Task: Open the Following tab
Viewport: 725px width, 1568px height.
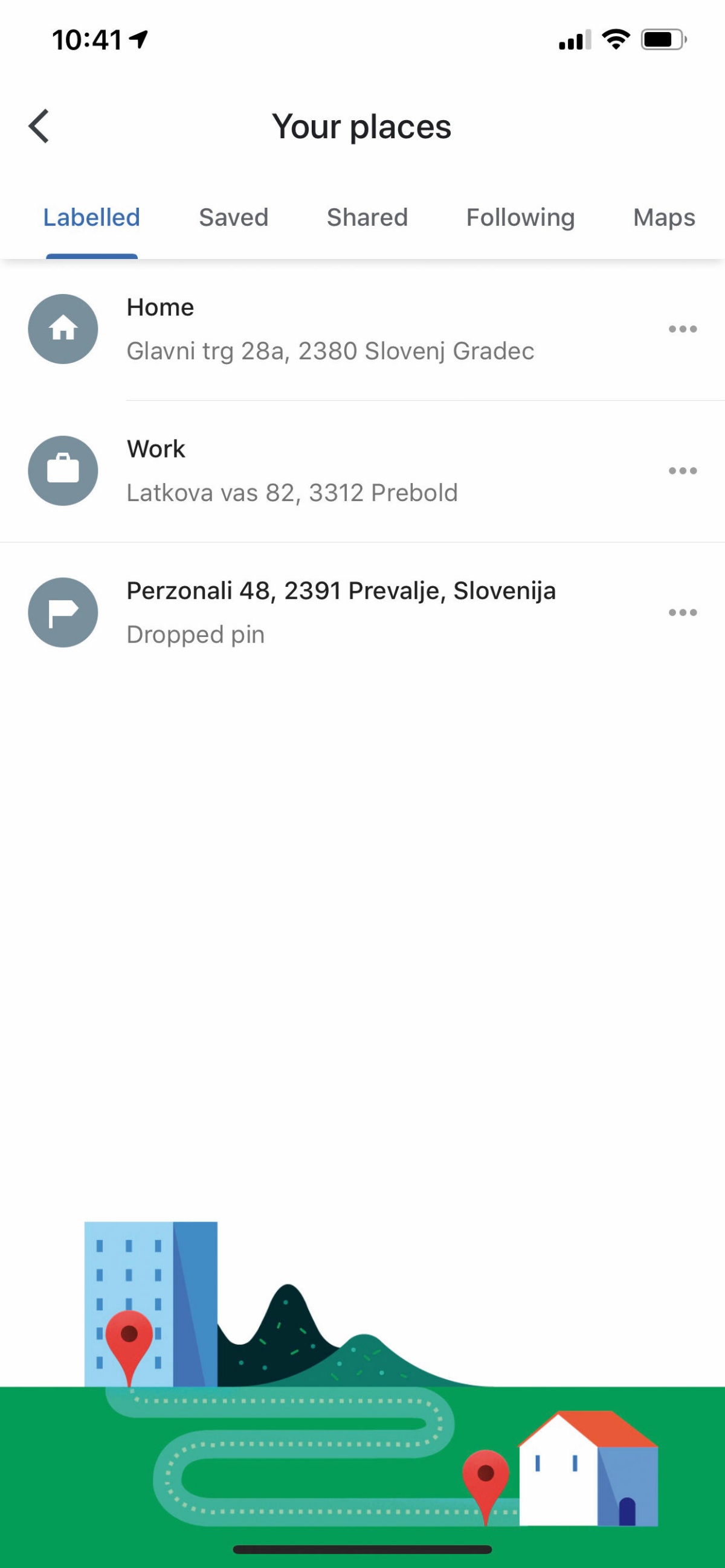Action: pyautogui.click(x=520, y=217)
